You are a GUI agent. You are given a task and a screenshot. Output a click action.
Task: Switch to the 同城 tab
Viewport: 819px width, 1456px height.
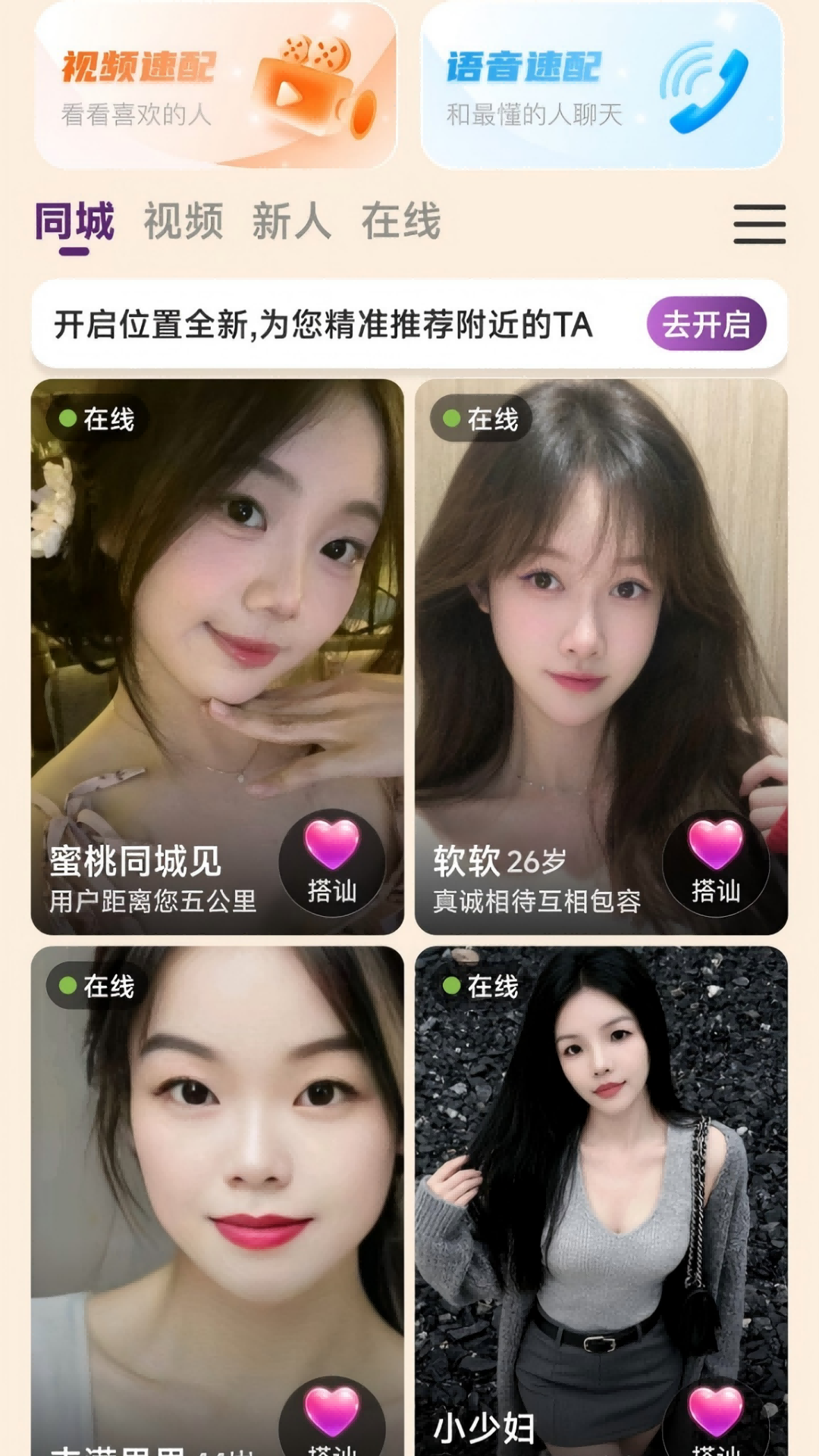pyautogui.click(x=74, y=220)
